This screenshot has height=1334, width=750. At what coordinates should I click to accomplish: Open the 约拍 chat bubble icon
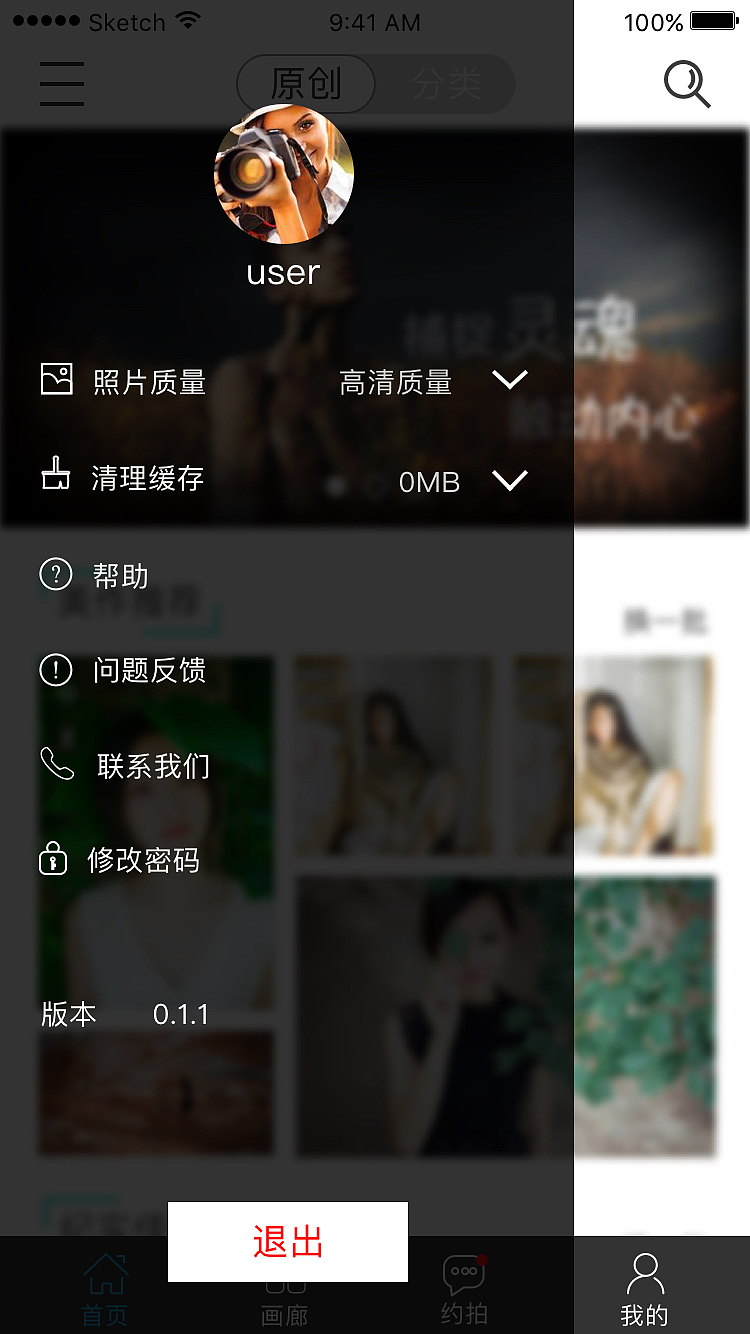click(463, 1273)
